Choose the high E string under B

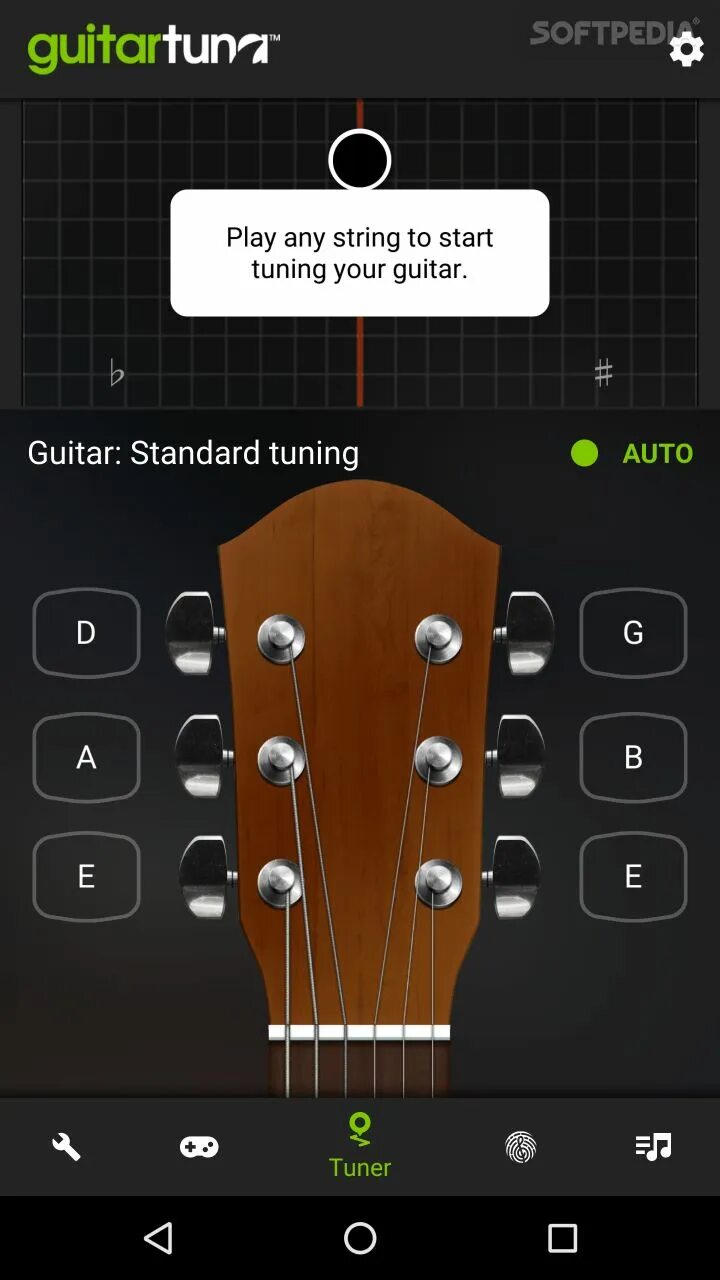click(x=633, y=876)
